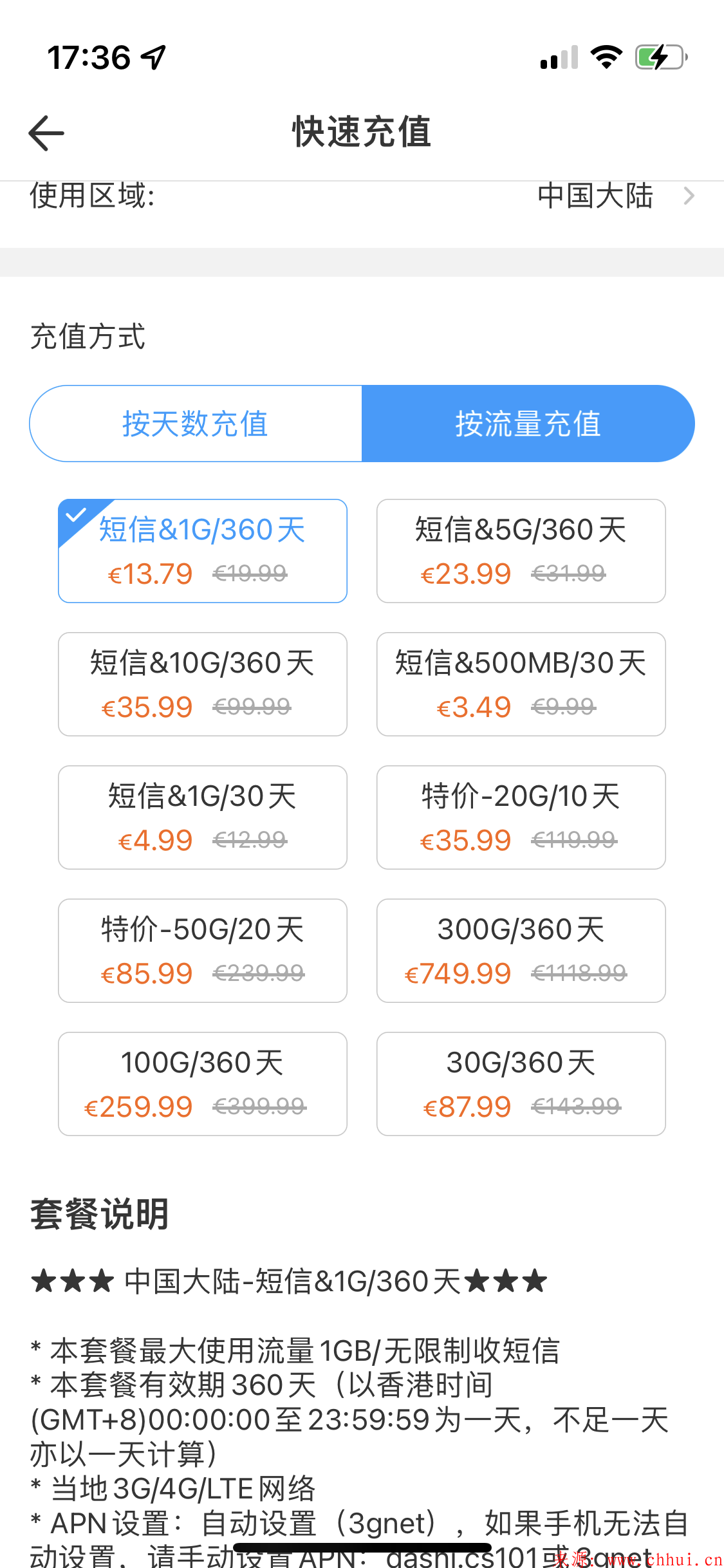This screenshot has width=724, height=1568.
Task: Go back using the arrow icon
Action: (46, 133)
